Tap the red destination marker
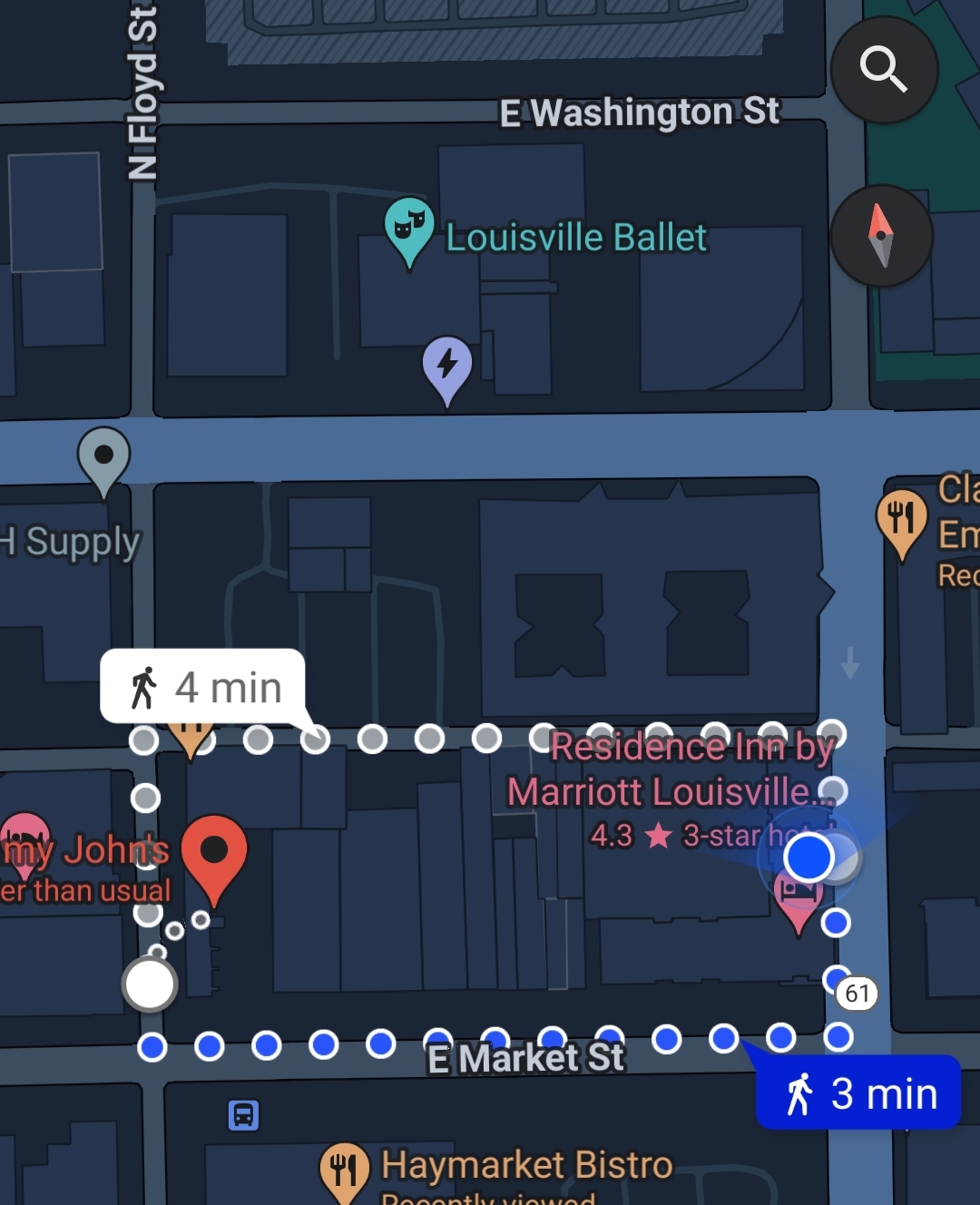 pos(214,852)
